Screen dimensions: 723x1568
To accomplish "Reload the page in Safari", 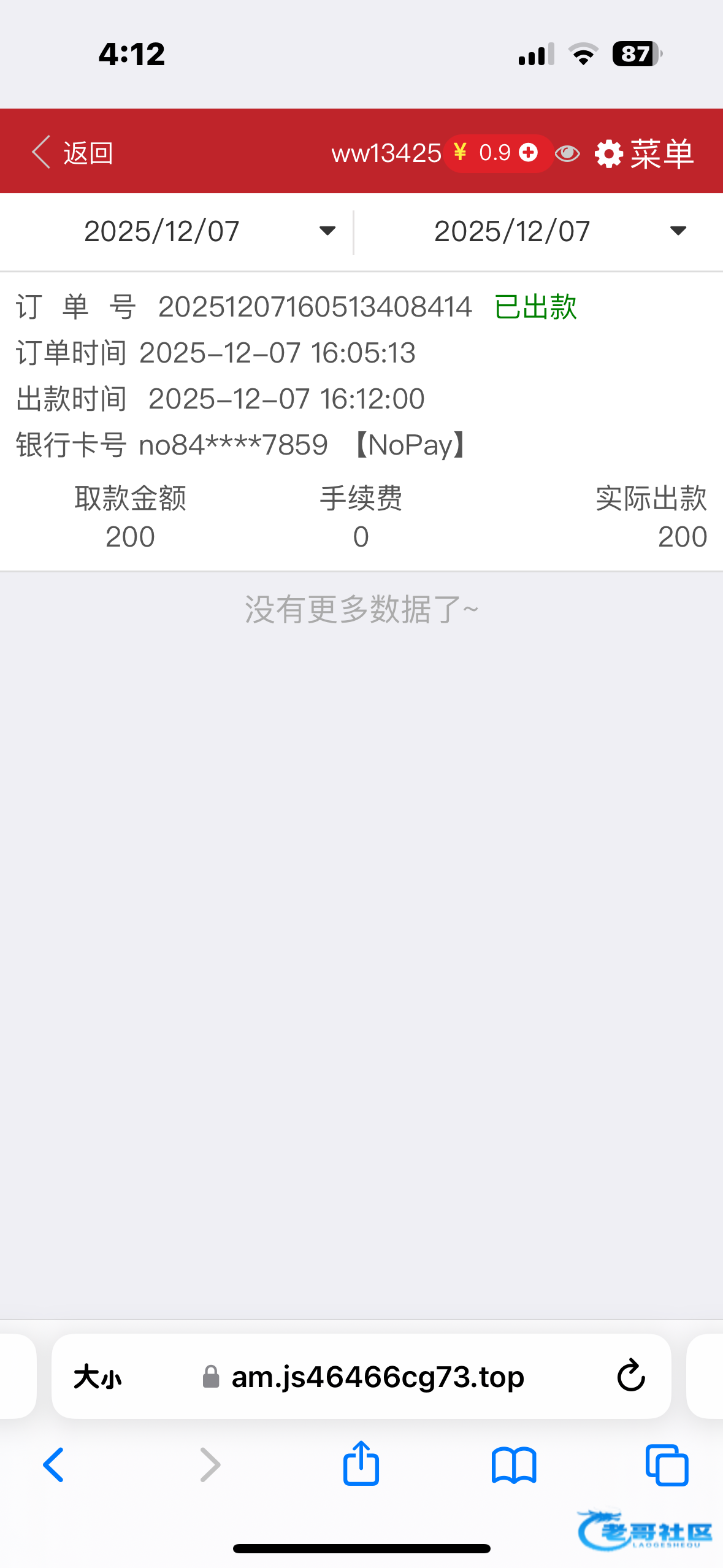I will 630,1376.
